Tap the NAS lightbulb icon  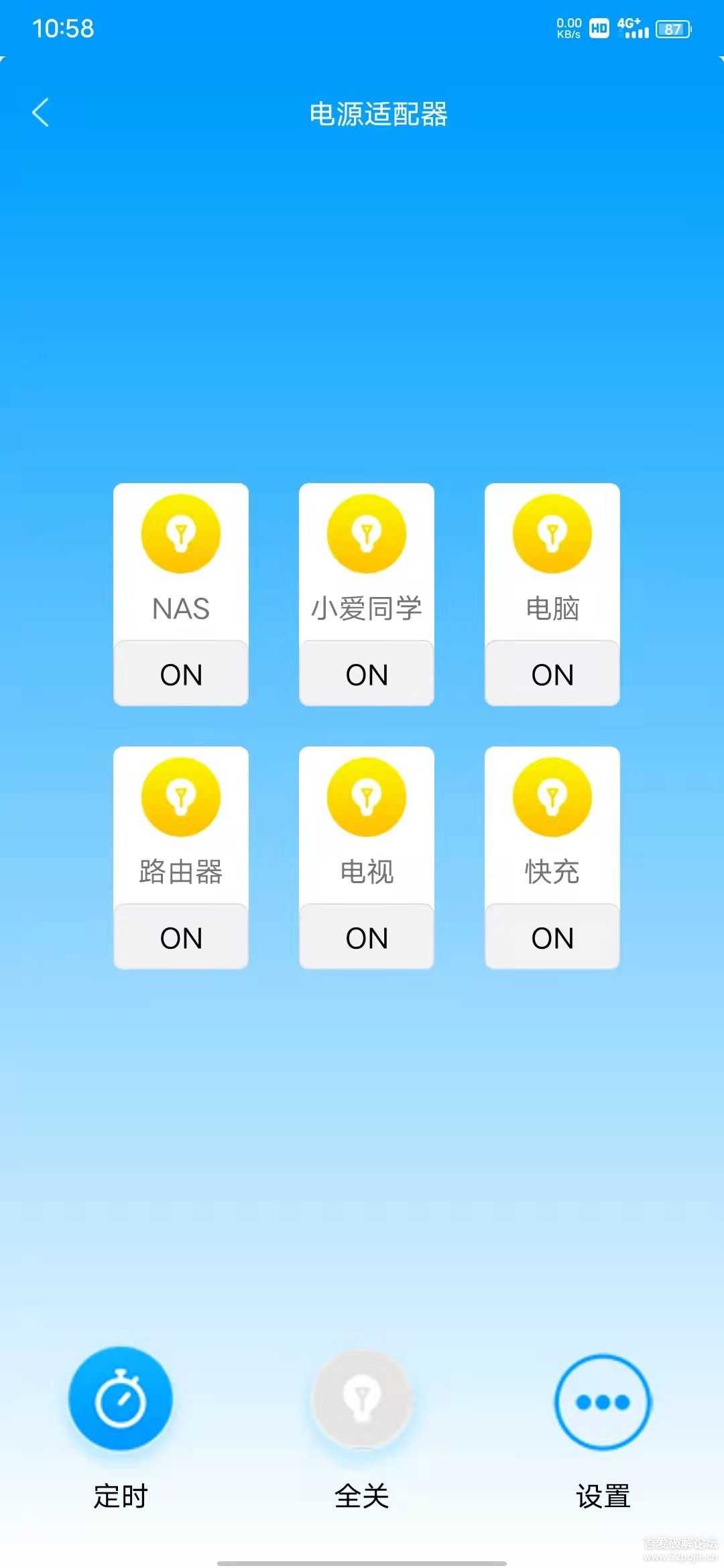point(181,533)
